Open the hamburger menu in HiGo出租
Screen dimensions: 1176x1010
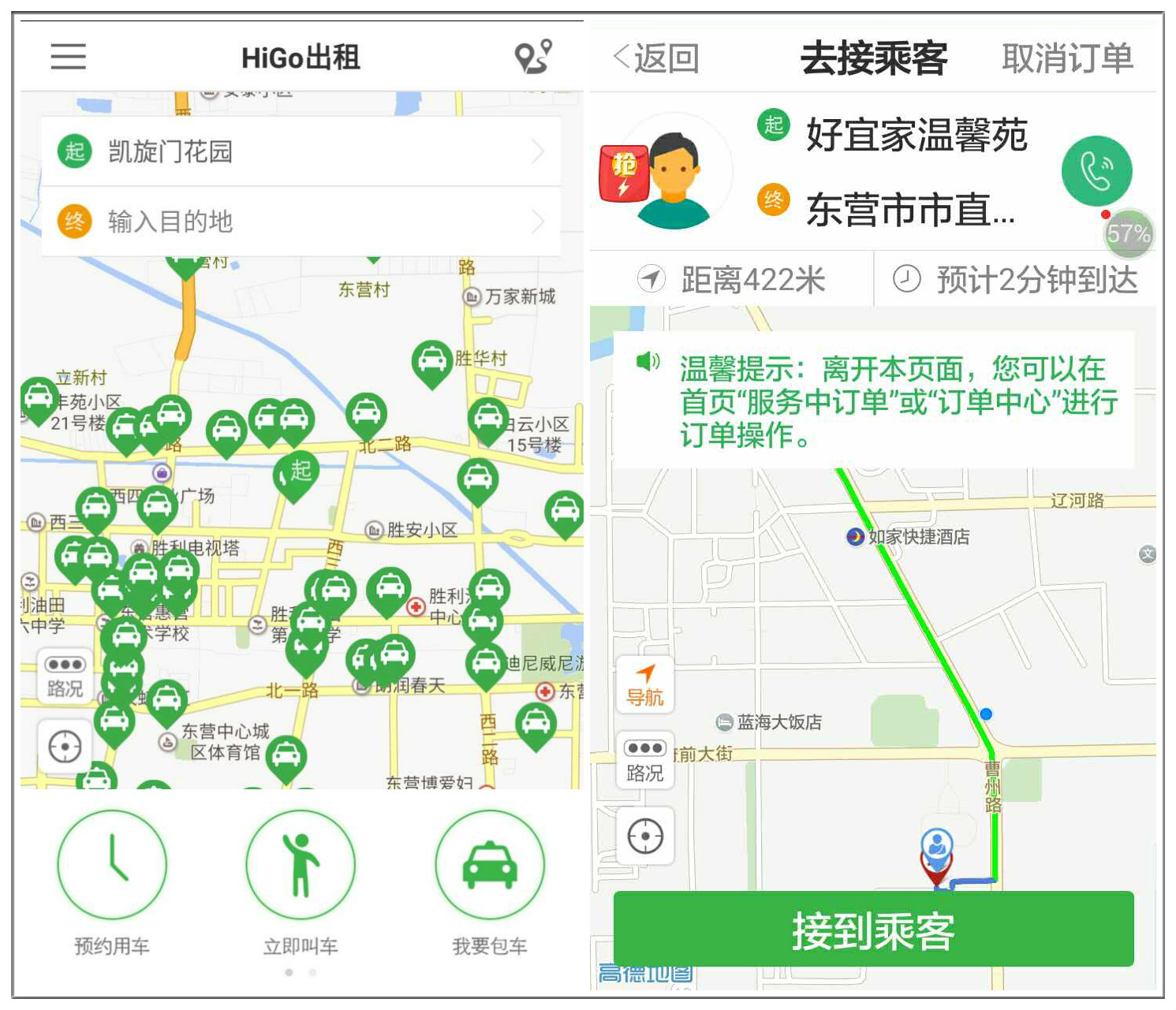pyautogui.click(x=68, y=57)
